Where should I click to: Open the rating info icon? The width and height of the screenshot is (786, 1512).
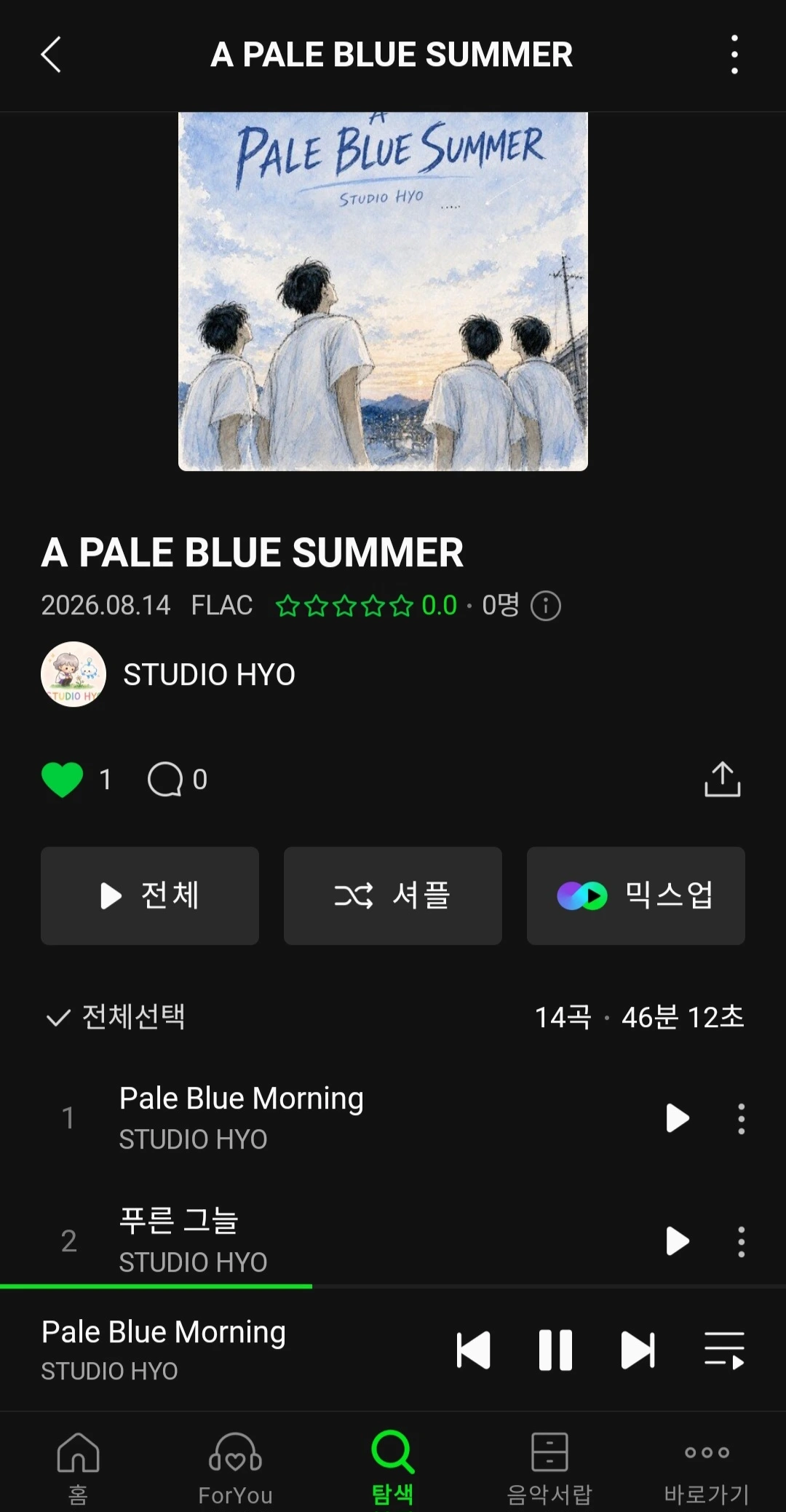click(x=546, y=606)
